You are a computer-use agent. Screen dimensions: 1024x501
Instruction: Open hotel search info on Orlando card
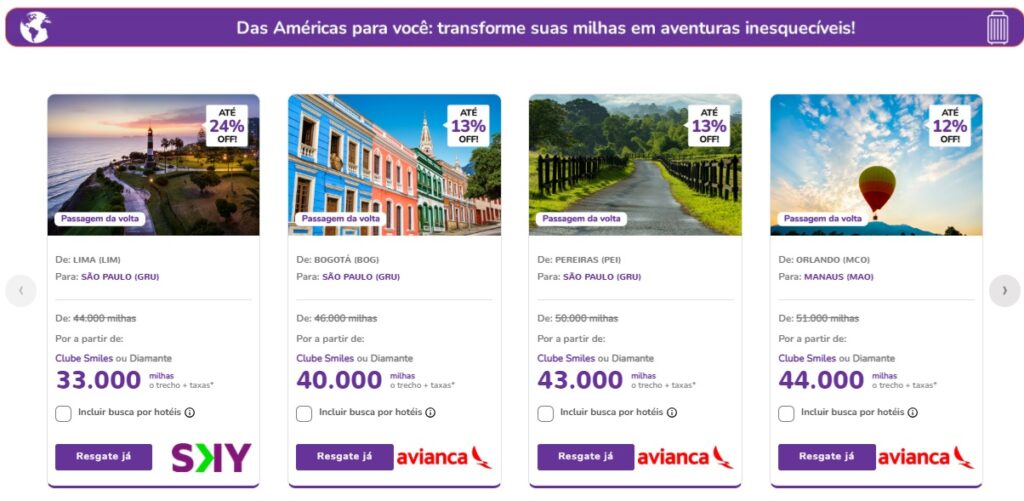(912, 412)
